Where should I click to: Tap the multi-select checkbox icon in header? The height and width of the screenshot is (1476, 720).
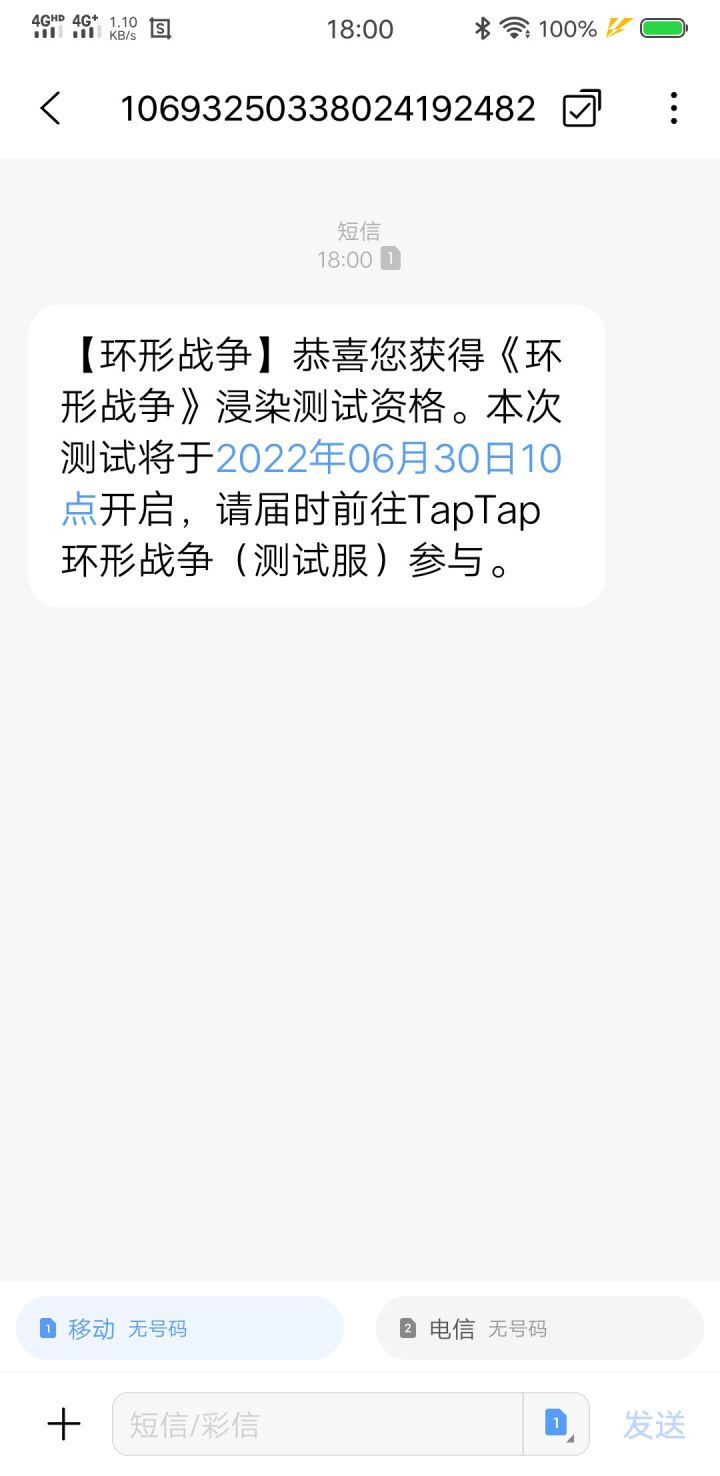582,108
